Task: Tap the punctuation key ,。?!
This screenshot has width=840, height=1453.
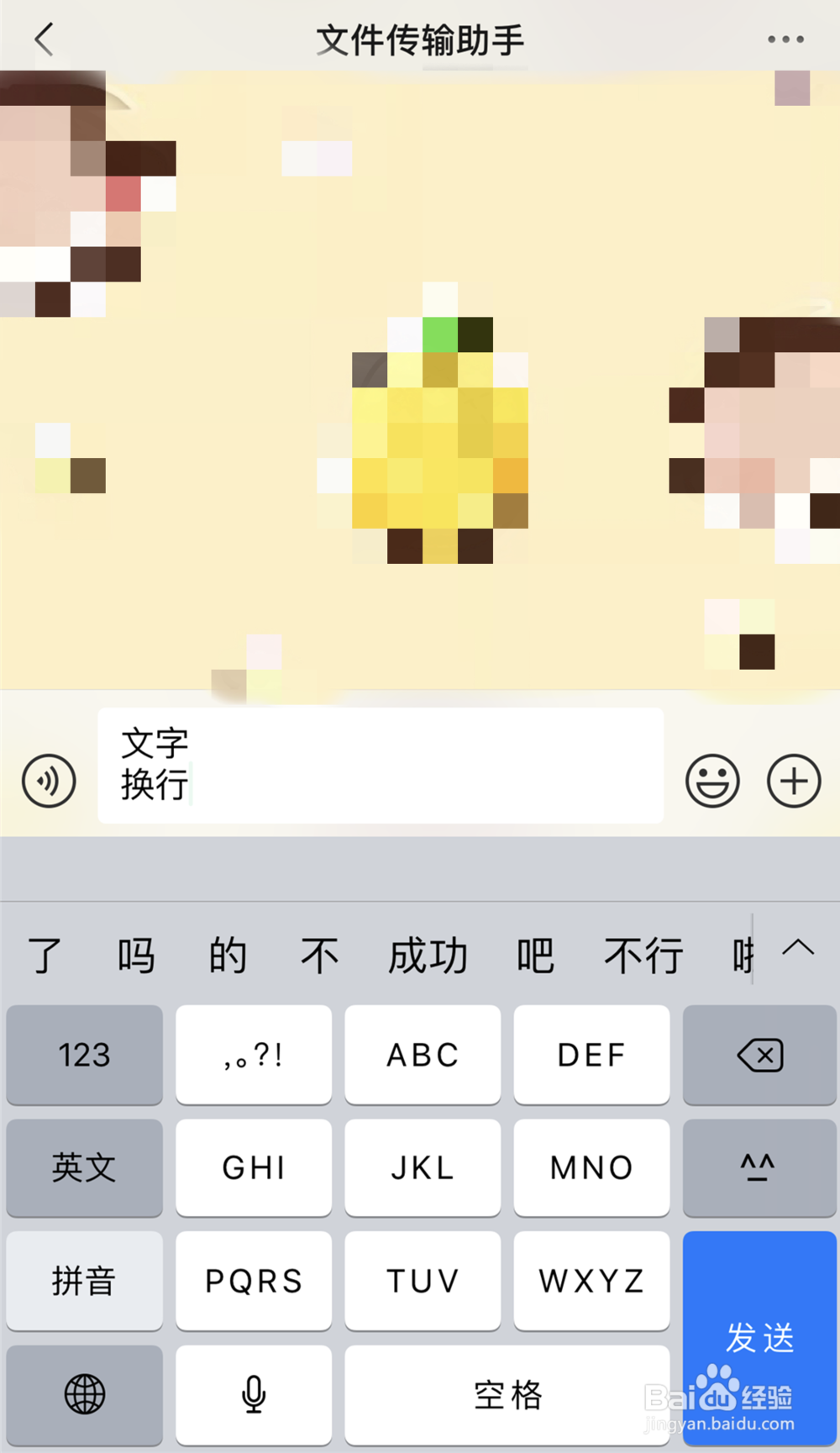Action: point(254,1055)
